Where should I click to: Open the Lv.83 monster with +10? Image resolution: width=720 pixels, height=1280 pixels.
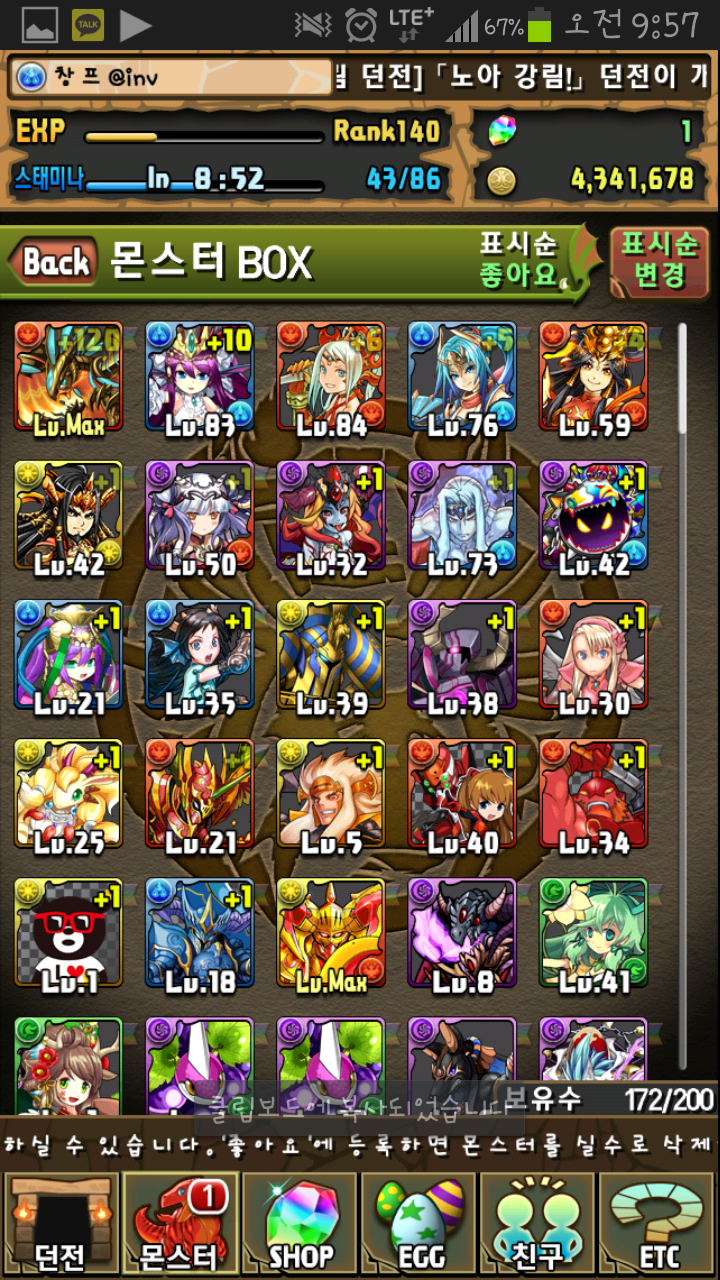(x=200, y=376)
